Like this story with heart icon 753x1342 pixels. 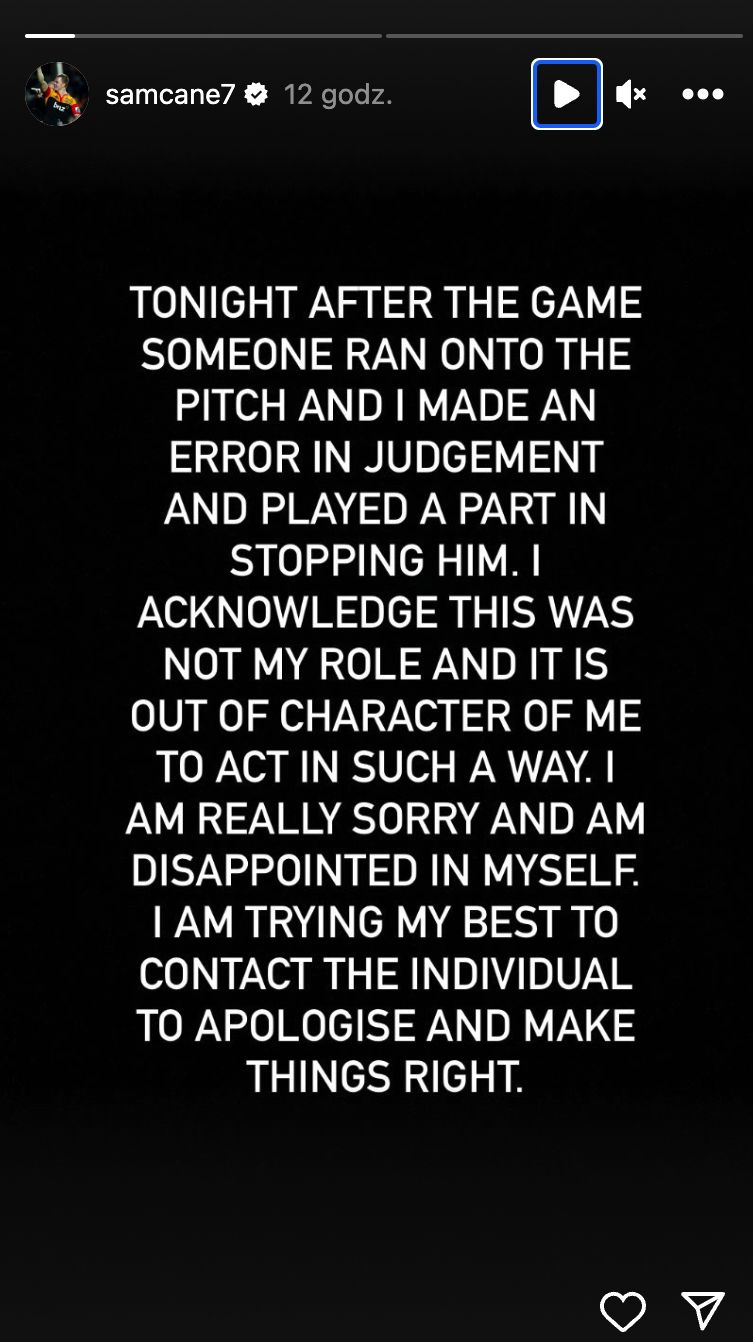[x=622, y=1310]
